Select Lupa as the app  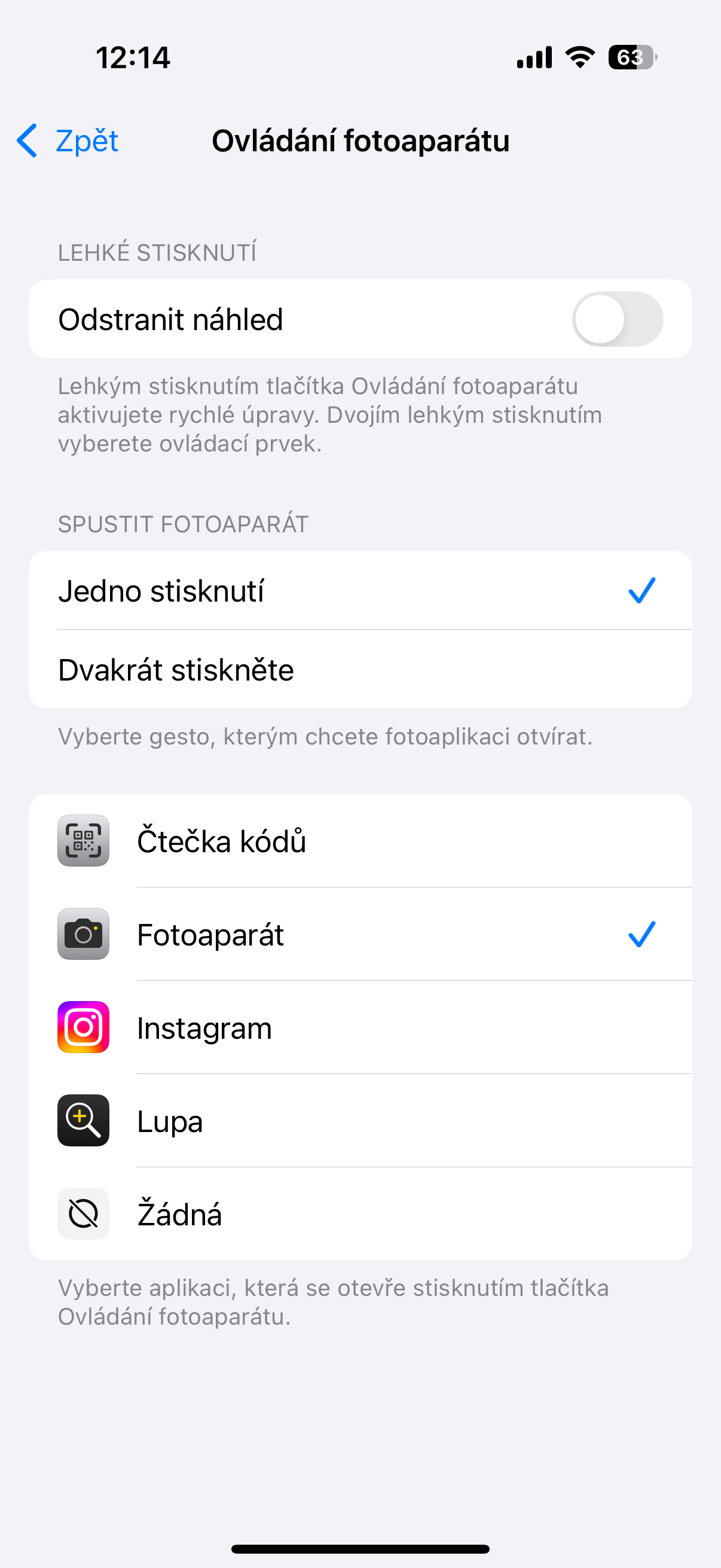[359, 1121]
